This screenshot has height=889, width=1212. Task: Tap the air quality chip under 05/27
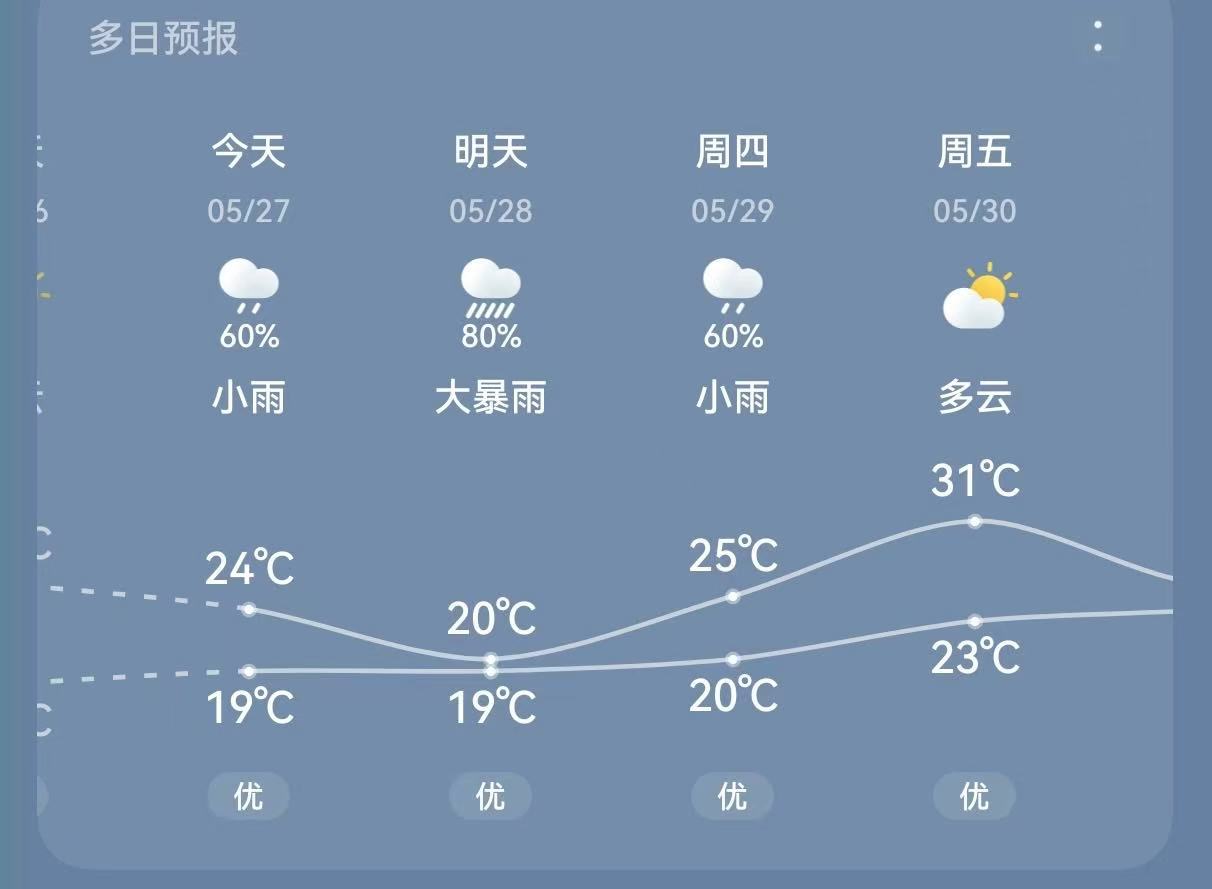249,797
